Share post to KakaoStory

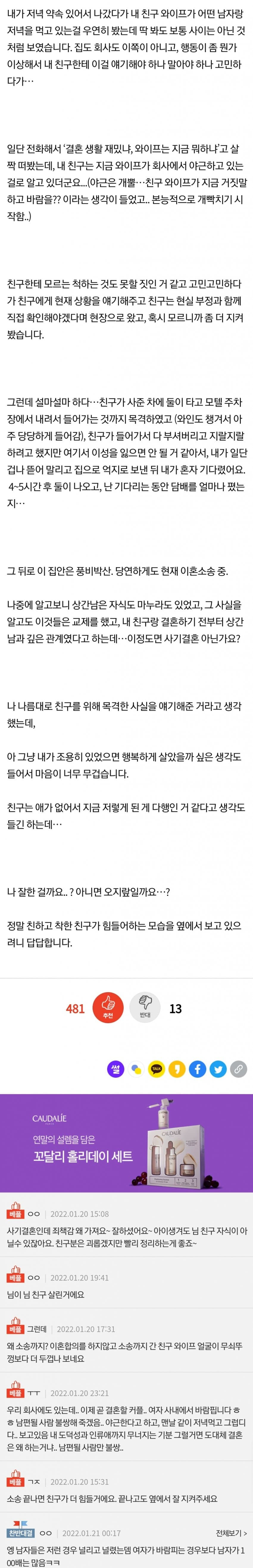tap(177, 1068)
